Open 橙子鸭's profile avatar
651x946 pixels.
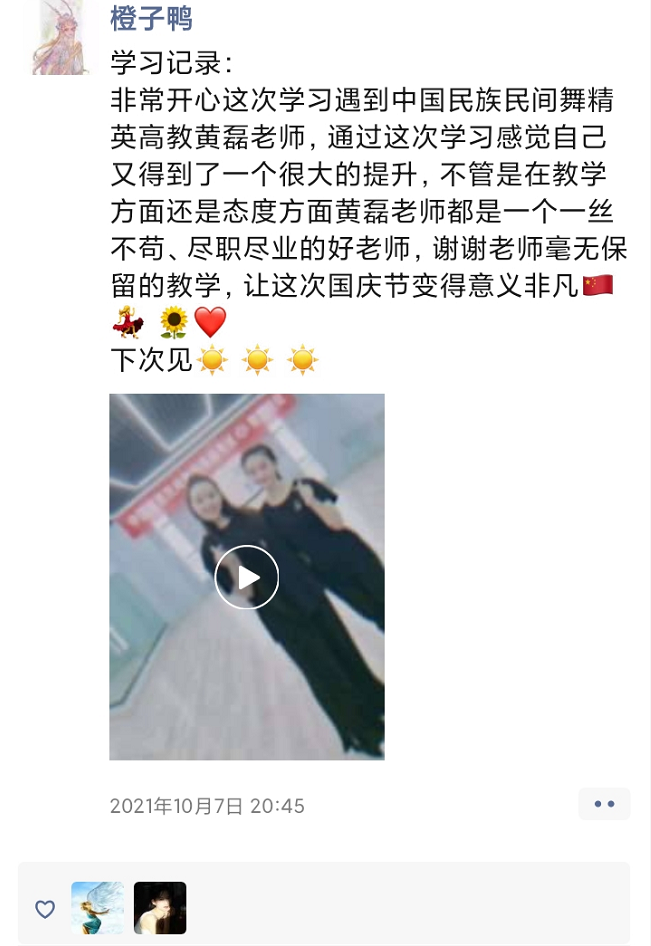60,38
